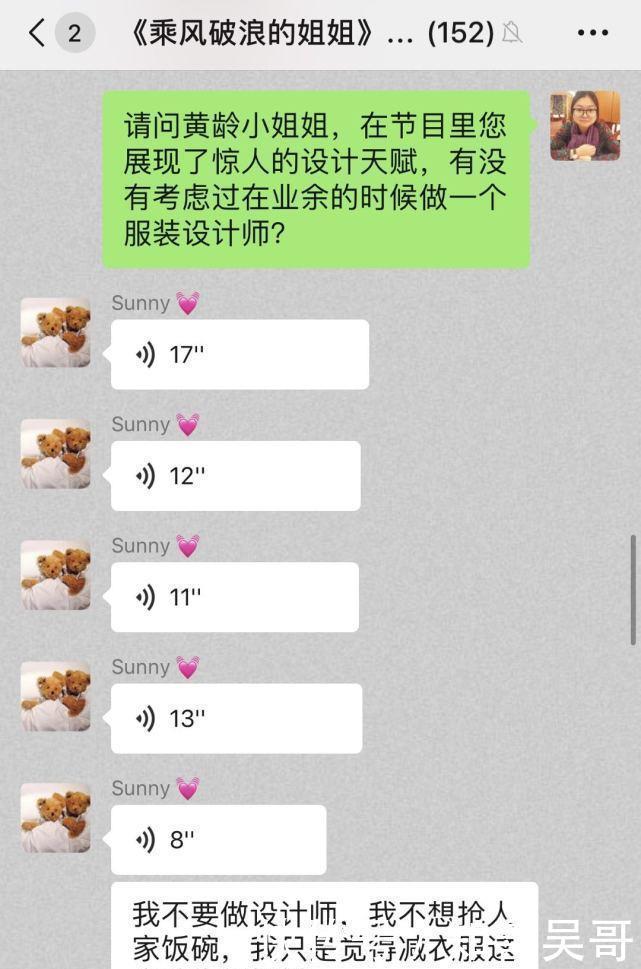Viewport: 641px width, 969px height.
Task: Play Sunny's 12-second voice message
Action: point(235,476)
